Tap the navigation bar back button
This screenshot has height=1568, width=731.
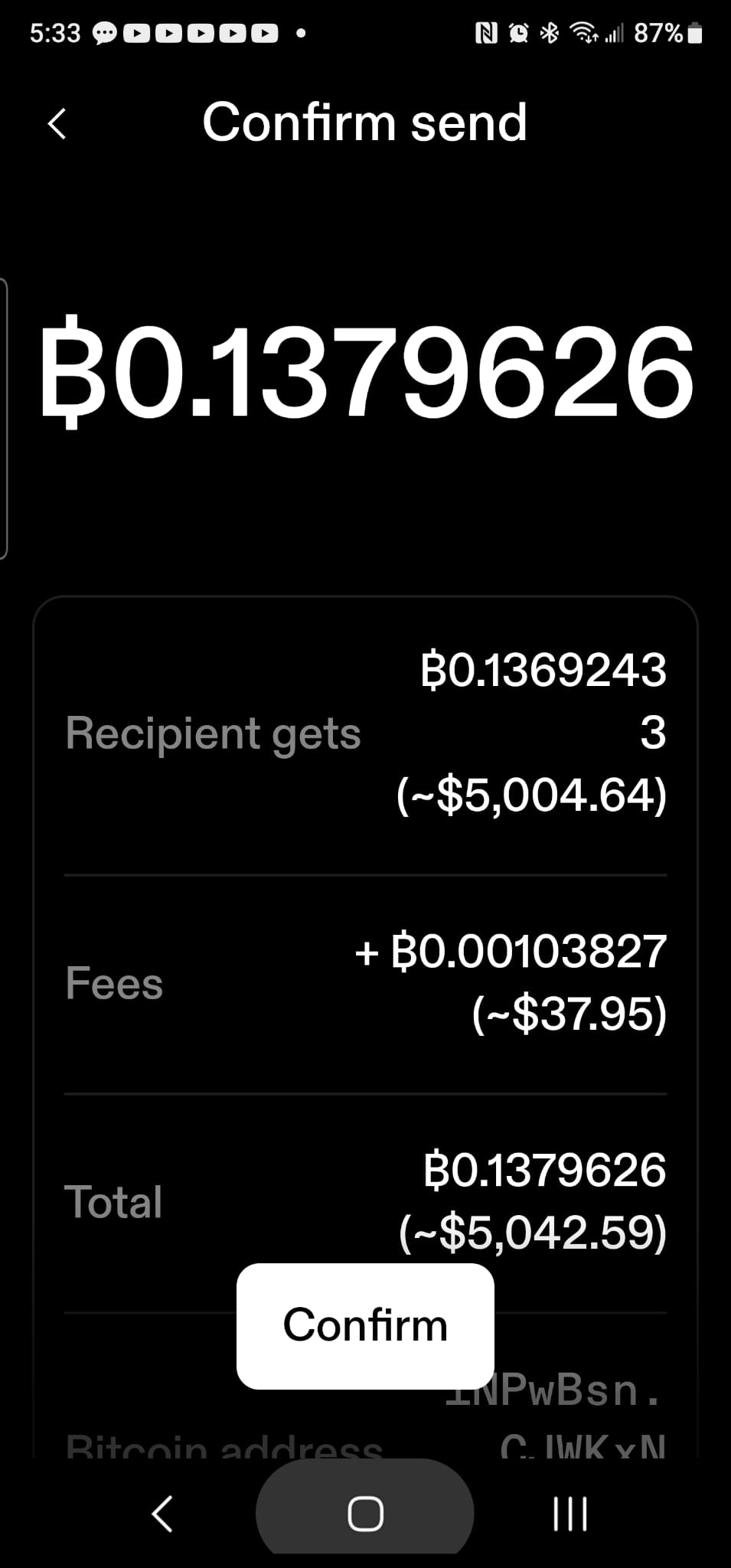pyautogui.click(x=162, y=1512)
